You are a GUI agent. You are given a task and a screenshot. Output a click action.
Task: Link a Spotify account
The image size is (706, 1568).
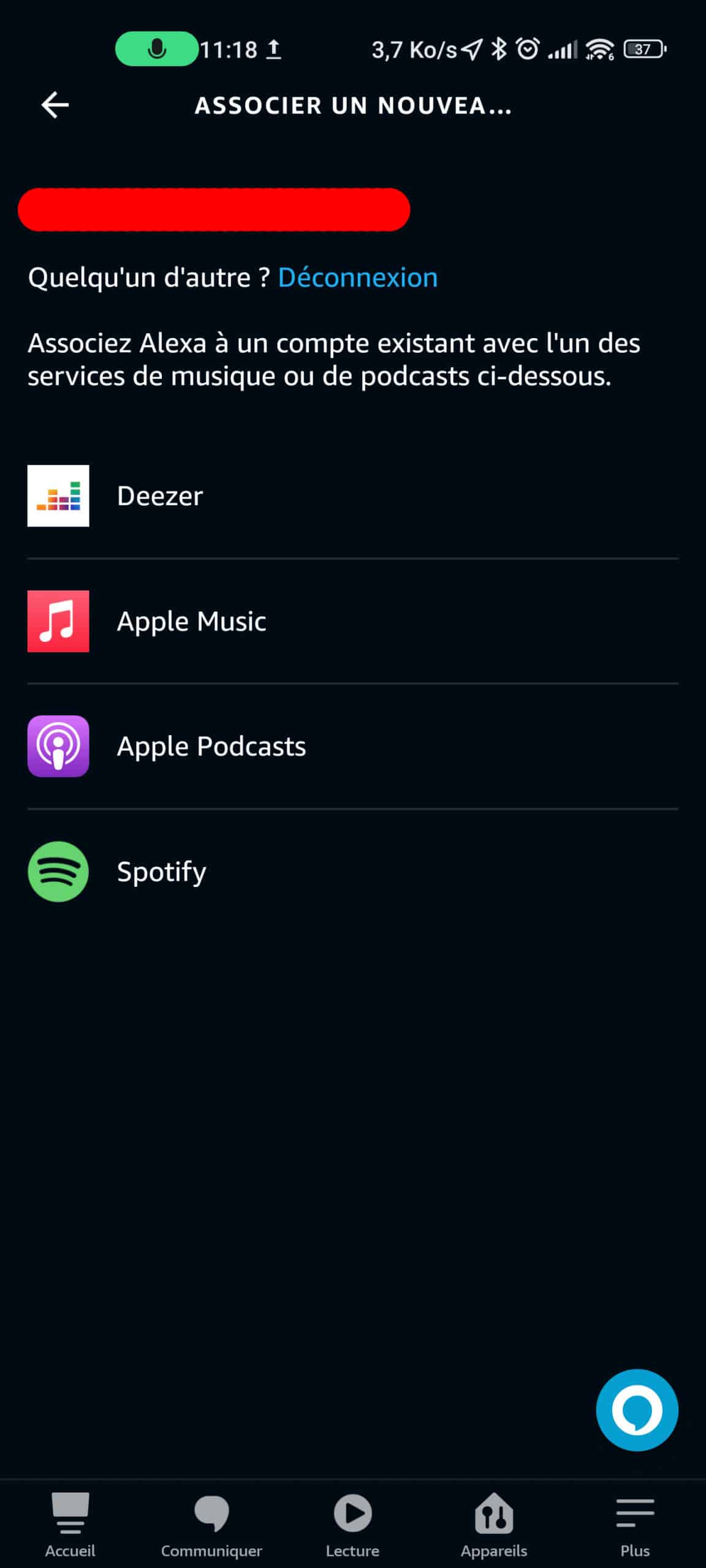click(353, 871)
